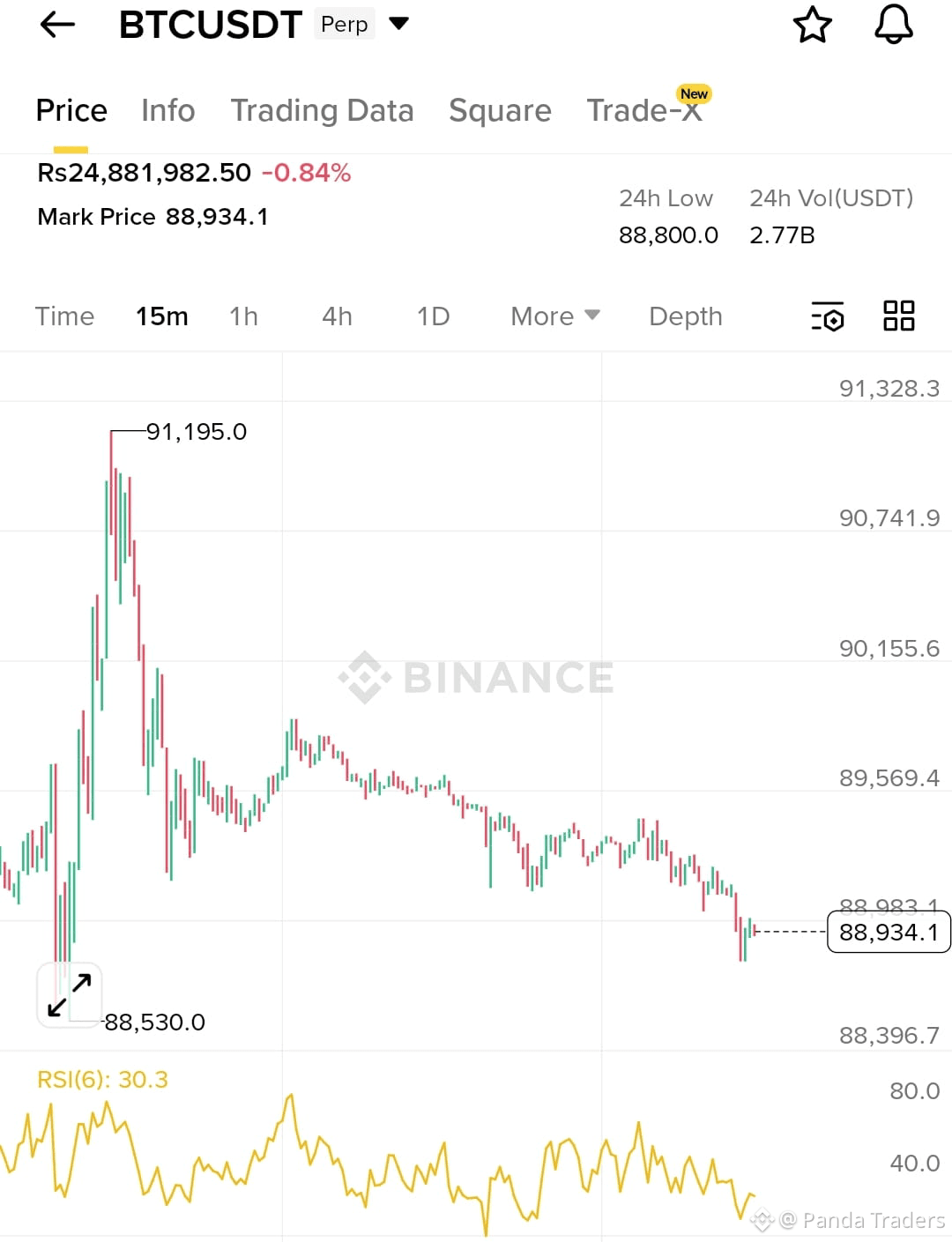Click the grid layout icon beside indicator settings
952x1242 pixels.
(899, 316)
